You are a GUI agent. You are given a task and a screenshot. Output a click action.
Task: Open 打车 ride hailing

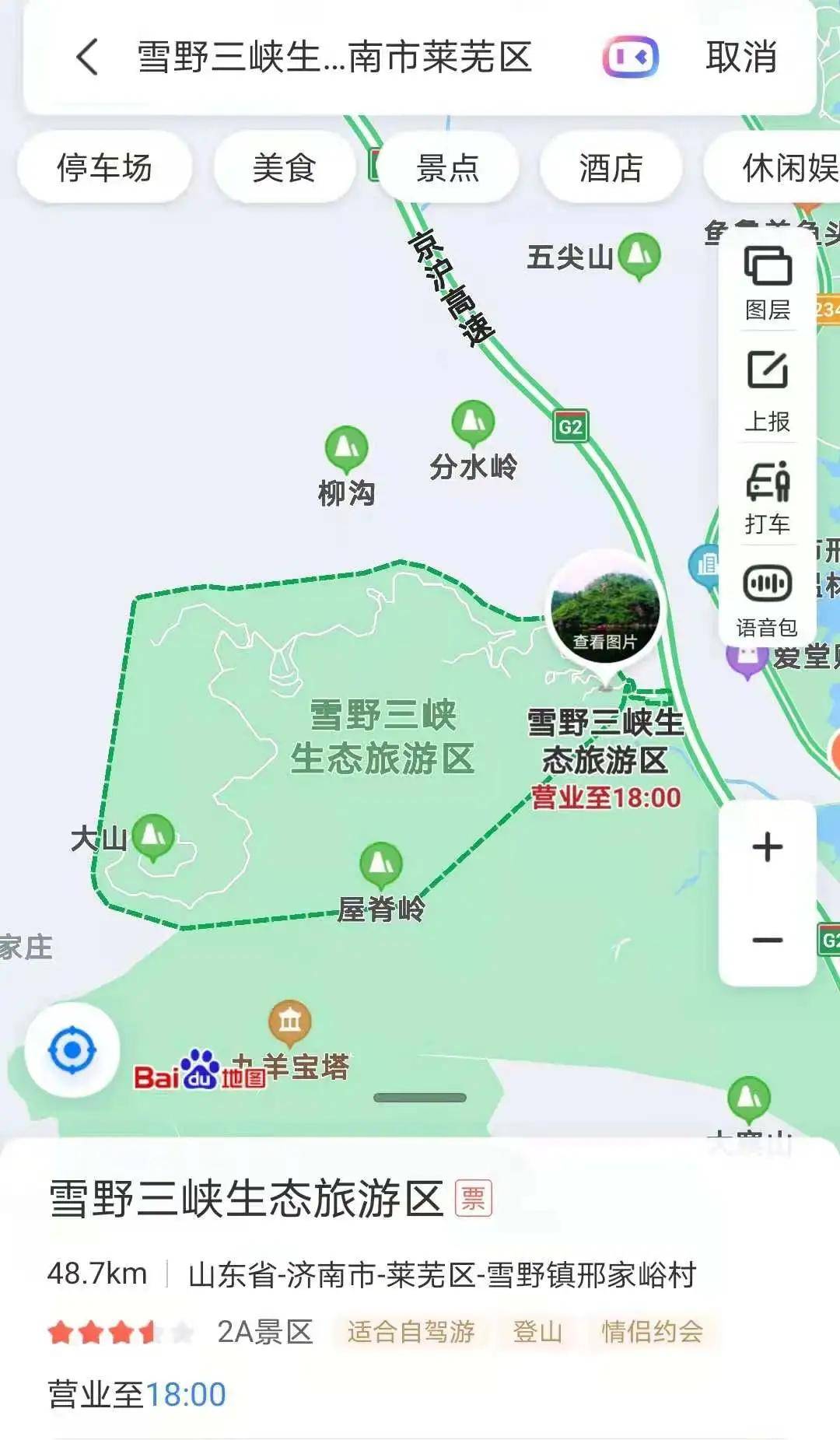pyautogui.click(x=768, y=497)
